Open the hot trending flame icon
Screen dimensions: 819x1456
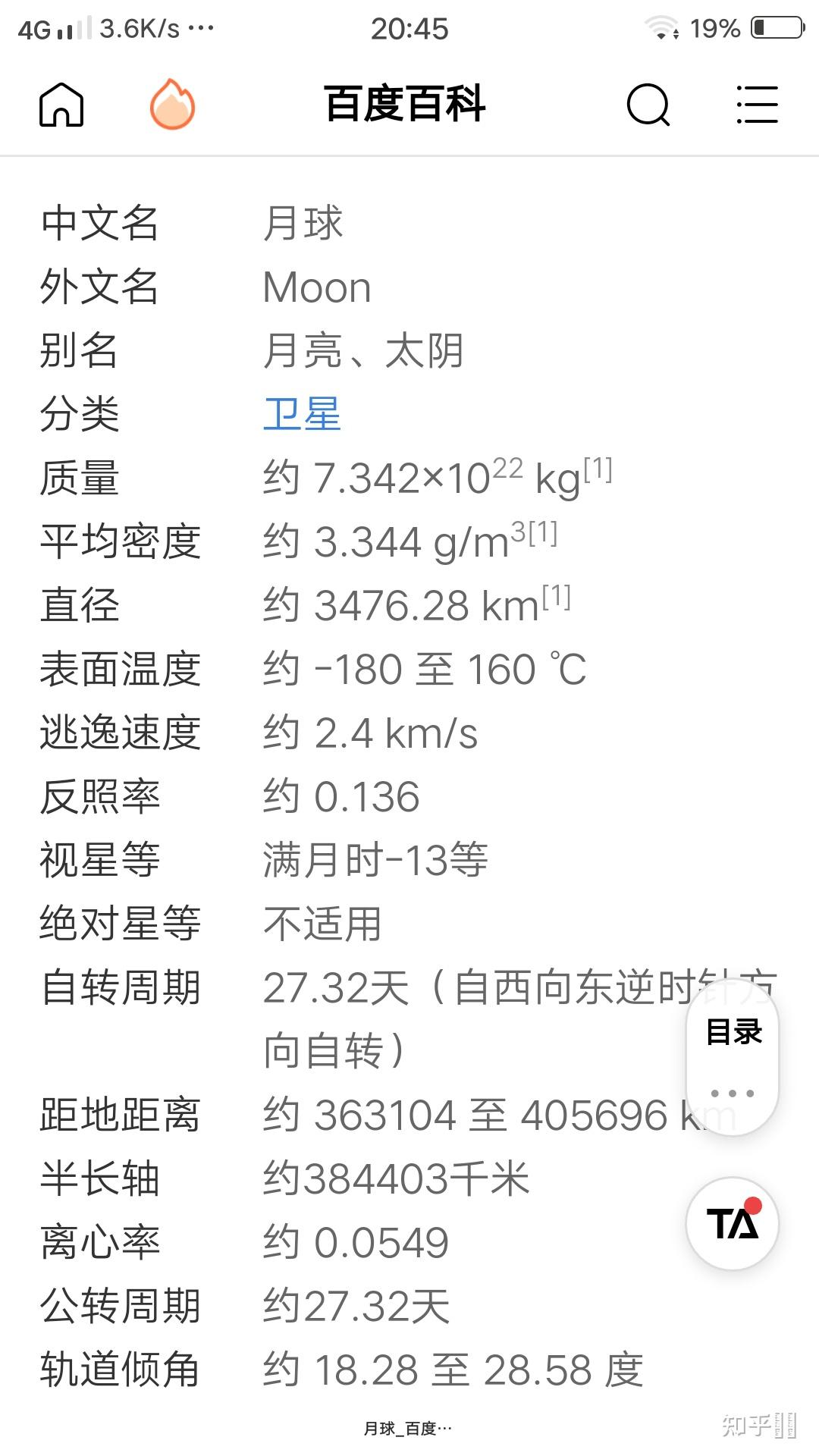click(173, 105)
